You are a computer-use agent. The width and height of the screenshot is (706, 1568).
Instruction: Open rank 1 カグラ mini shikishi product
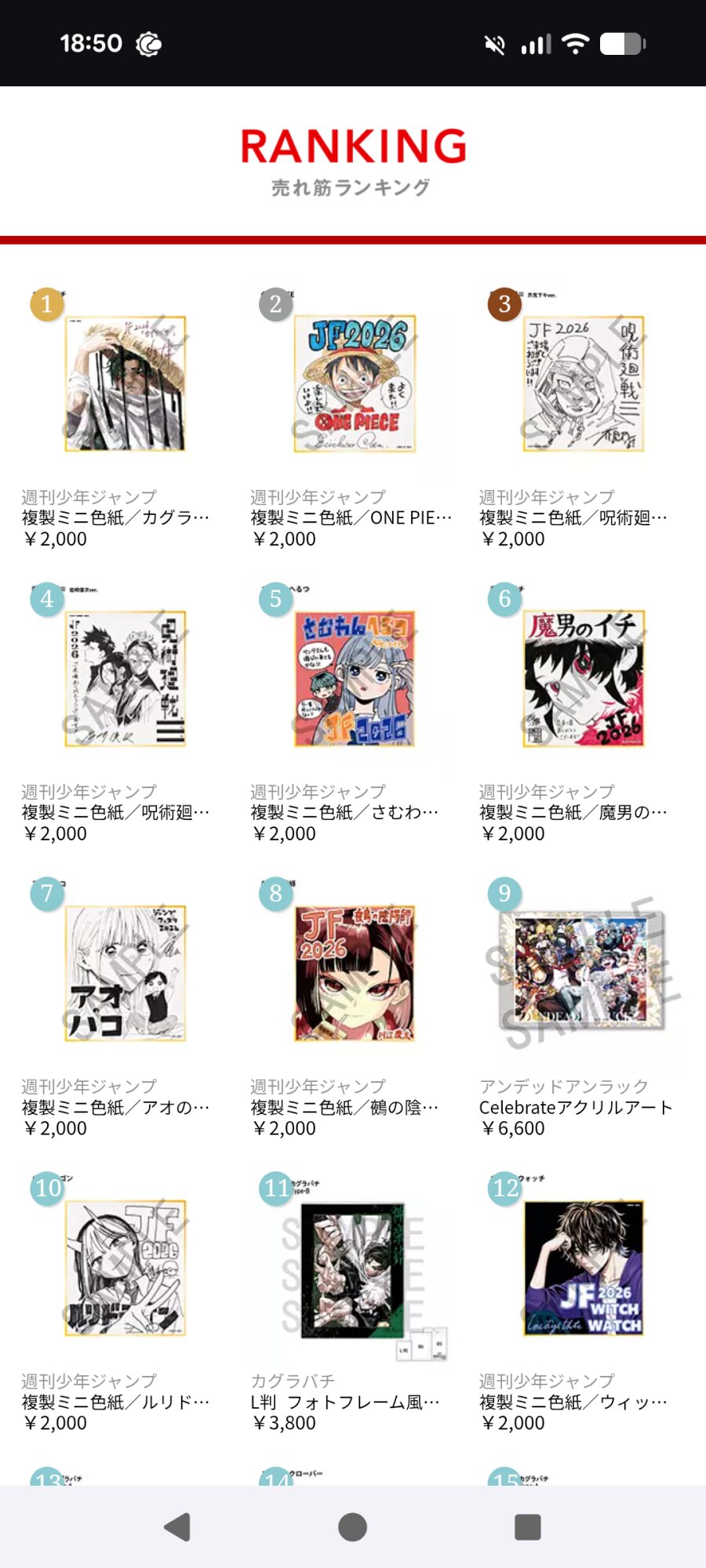[125, 384]
